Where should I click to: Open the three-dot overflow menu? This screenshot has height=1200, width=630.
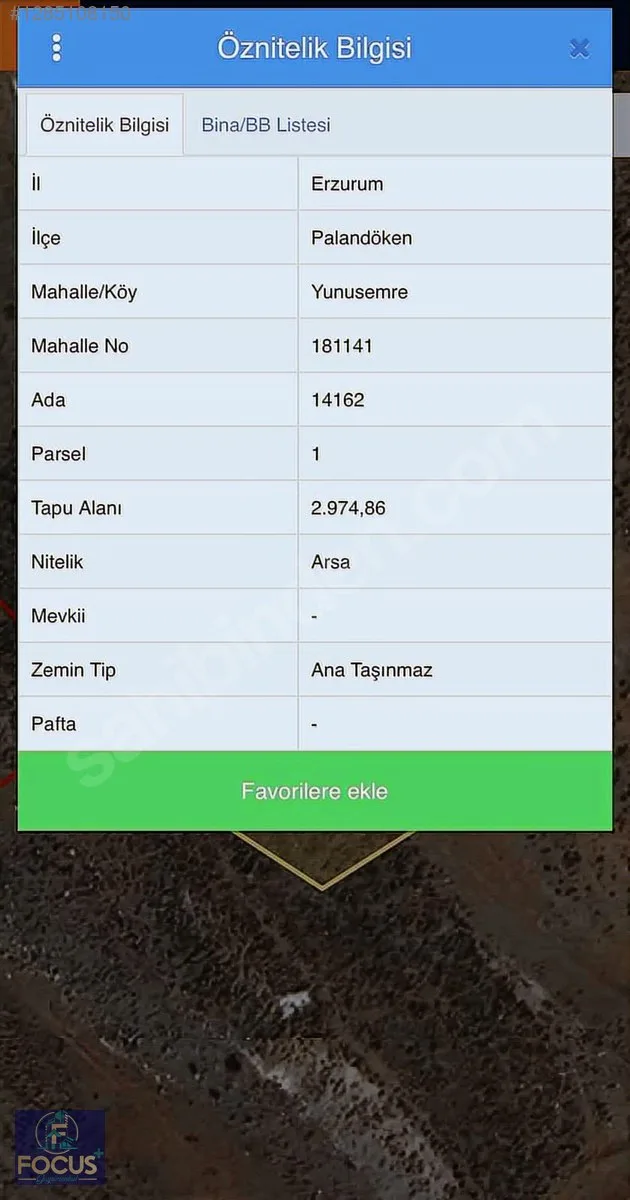tap(56, 48)
